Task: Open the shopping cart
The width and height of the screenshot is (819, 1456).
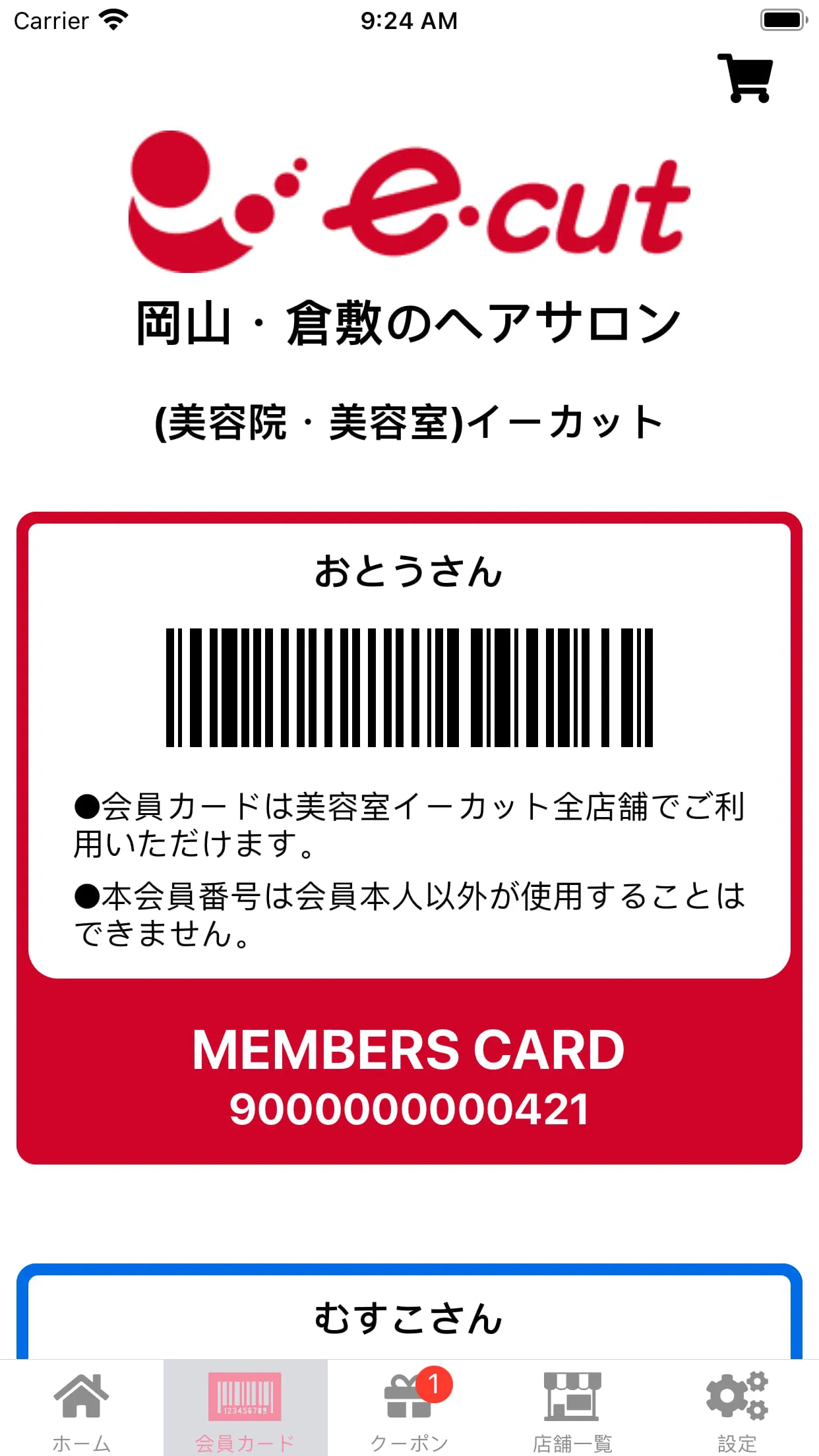Action: click(x=746, y=78)
